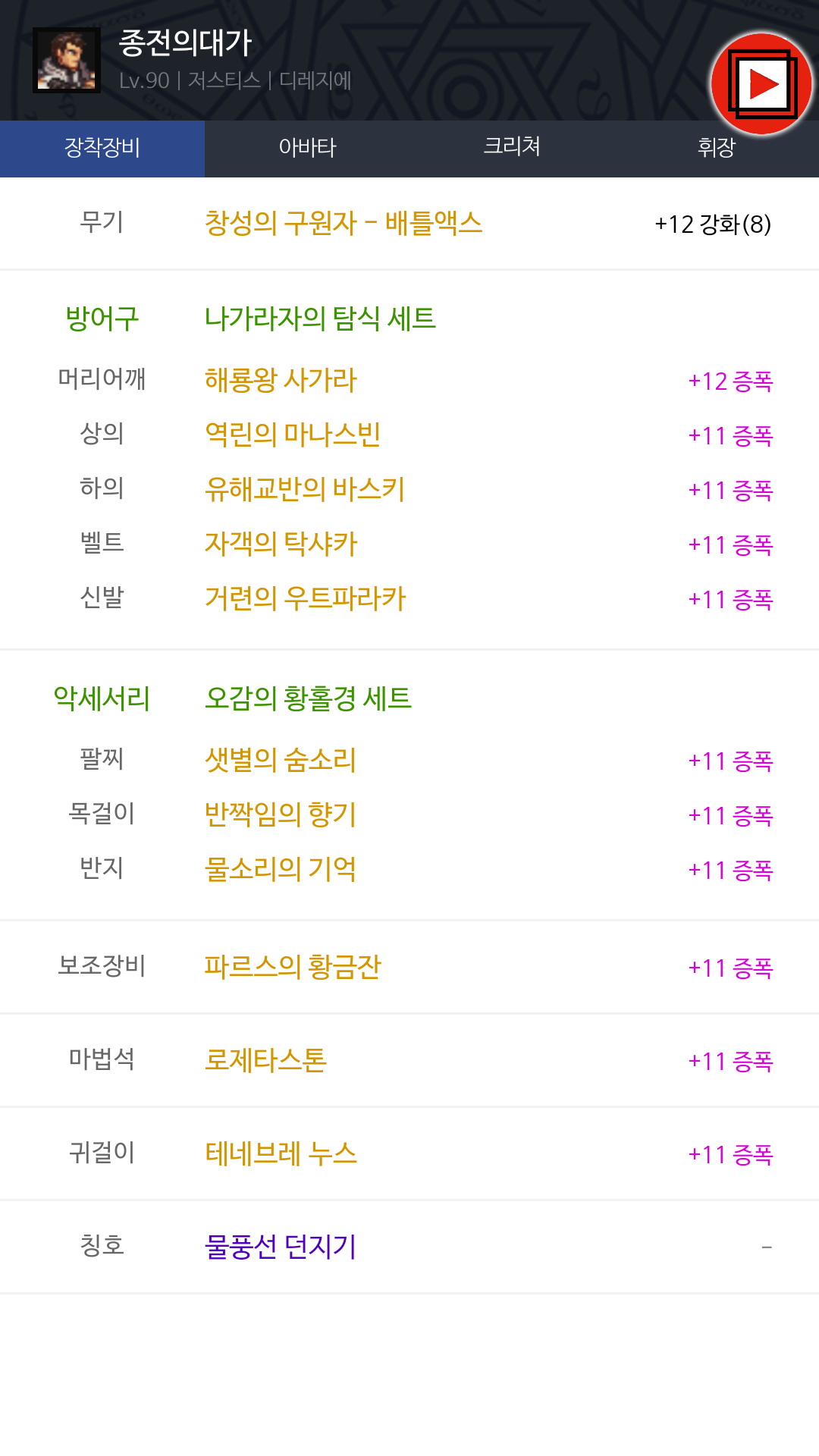Image resolution: width=819 pixels, height=1456 pixels.
Task: Open the 물풍선 던지기 title
Action: click(x=281, y=1247)
